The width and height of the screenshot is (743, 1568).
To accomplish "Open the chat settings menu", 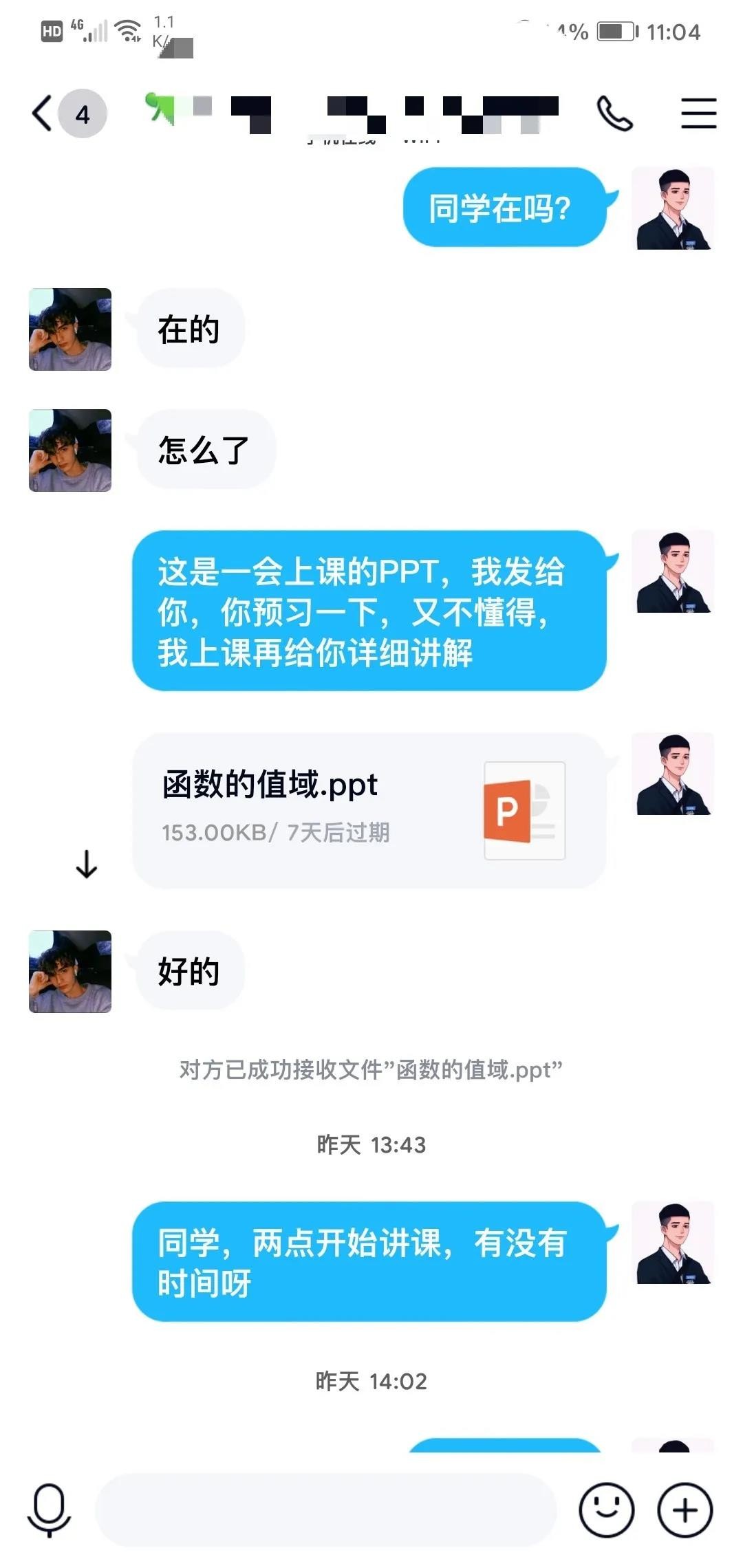I will 698,113.
